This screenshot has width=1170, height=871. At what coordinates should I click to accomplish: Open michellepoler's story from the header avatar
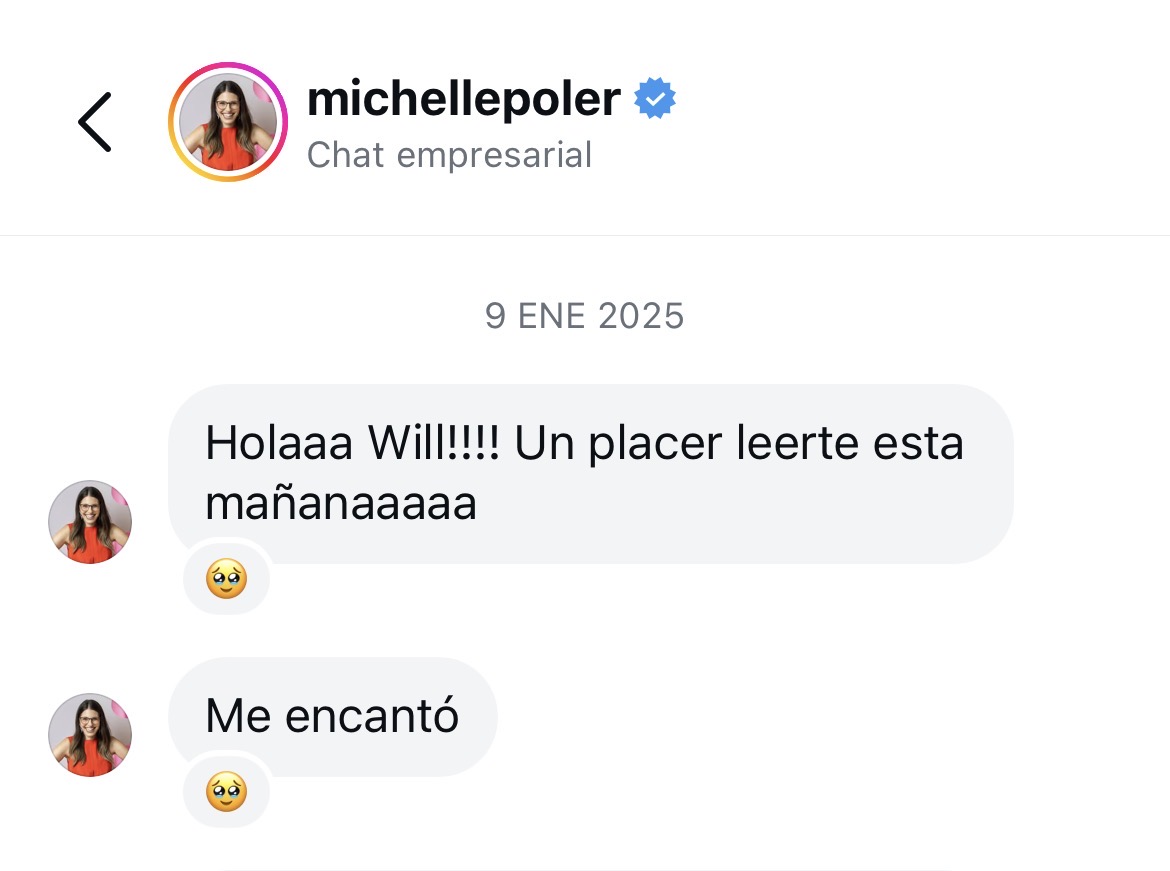pos(228,122)
